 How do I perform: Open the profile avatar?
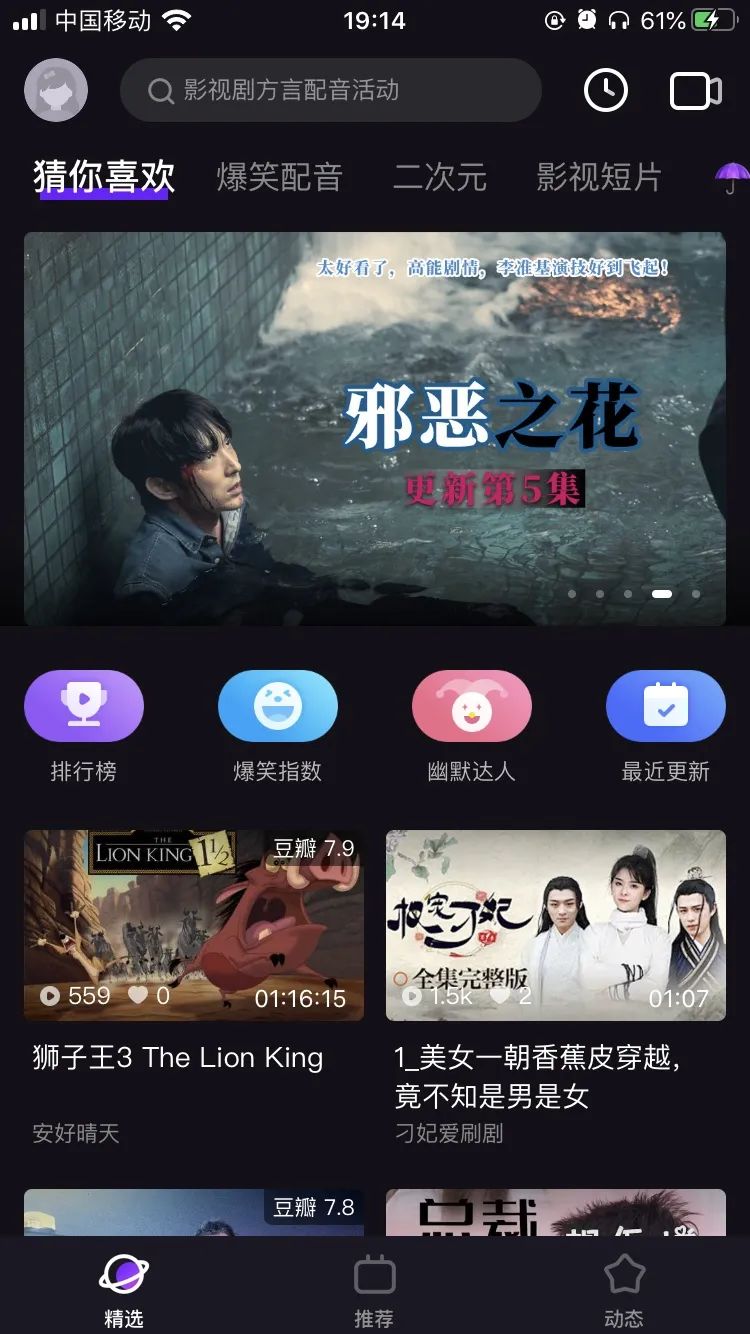point(56,90)
